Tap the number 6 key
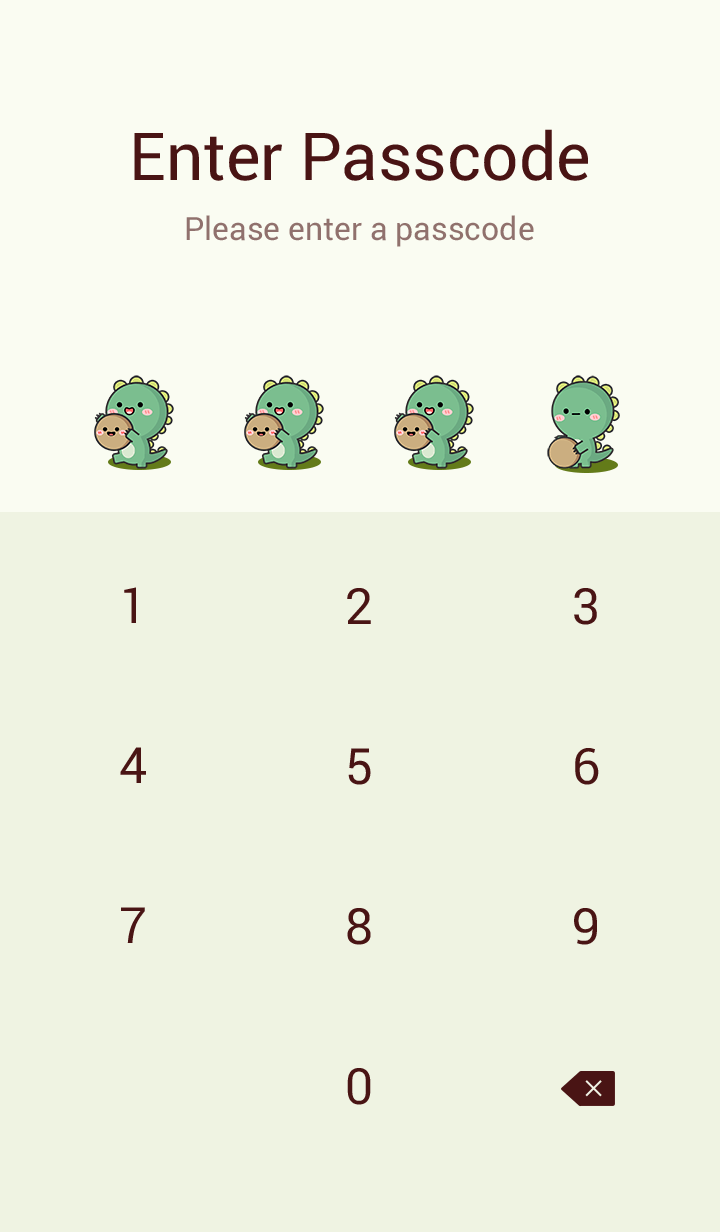720x1232 pixels. (586, 767)
